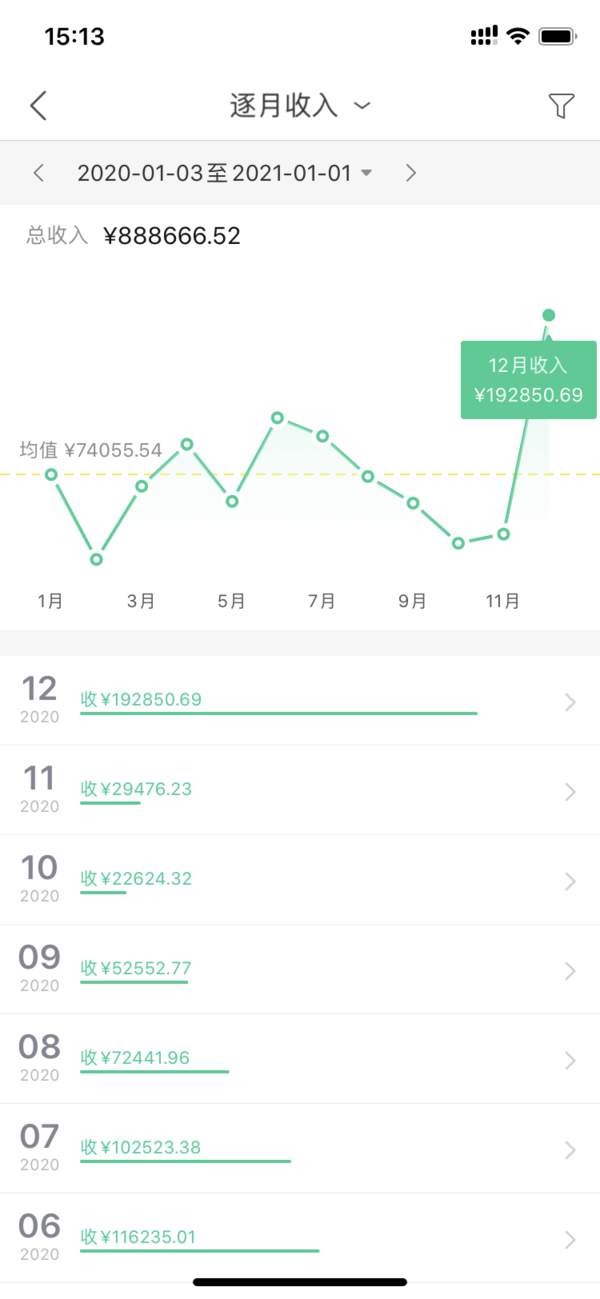Select the June peak point on chart
The width and height of the screenshot is (600, 1299).
tap(277, 417)
